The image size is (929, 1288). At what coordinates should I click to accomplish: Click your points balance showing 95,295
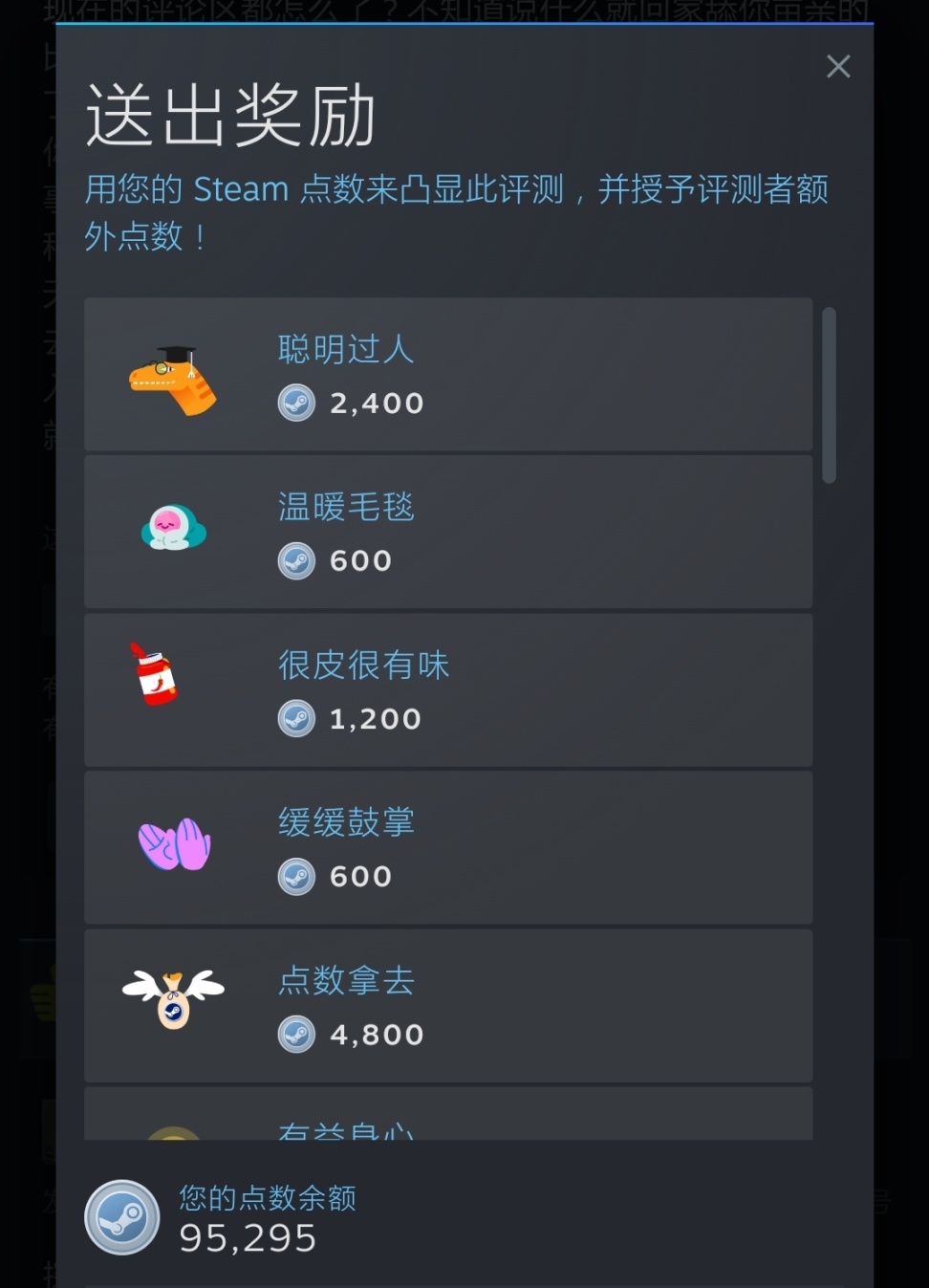[247, 1236]
